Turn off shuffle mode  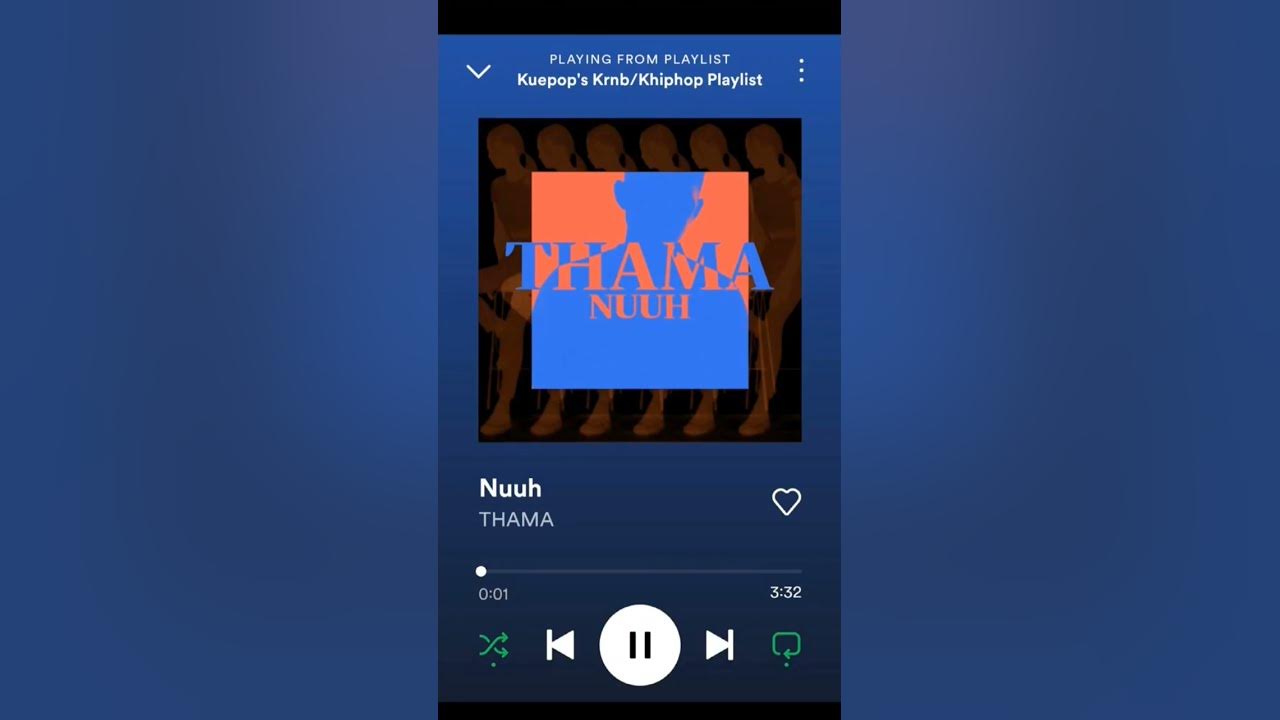493,646
